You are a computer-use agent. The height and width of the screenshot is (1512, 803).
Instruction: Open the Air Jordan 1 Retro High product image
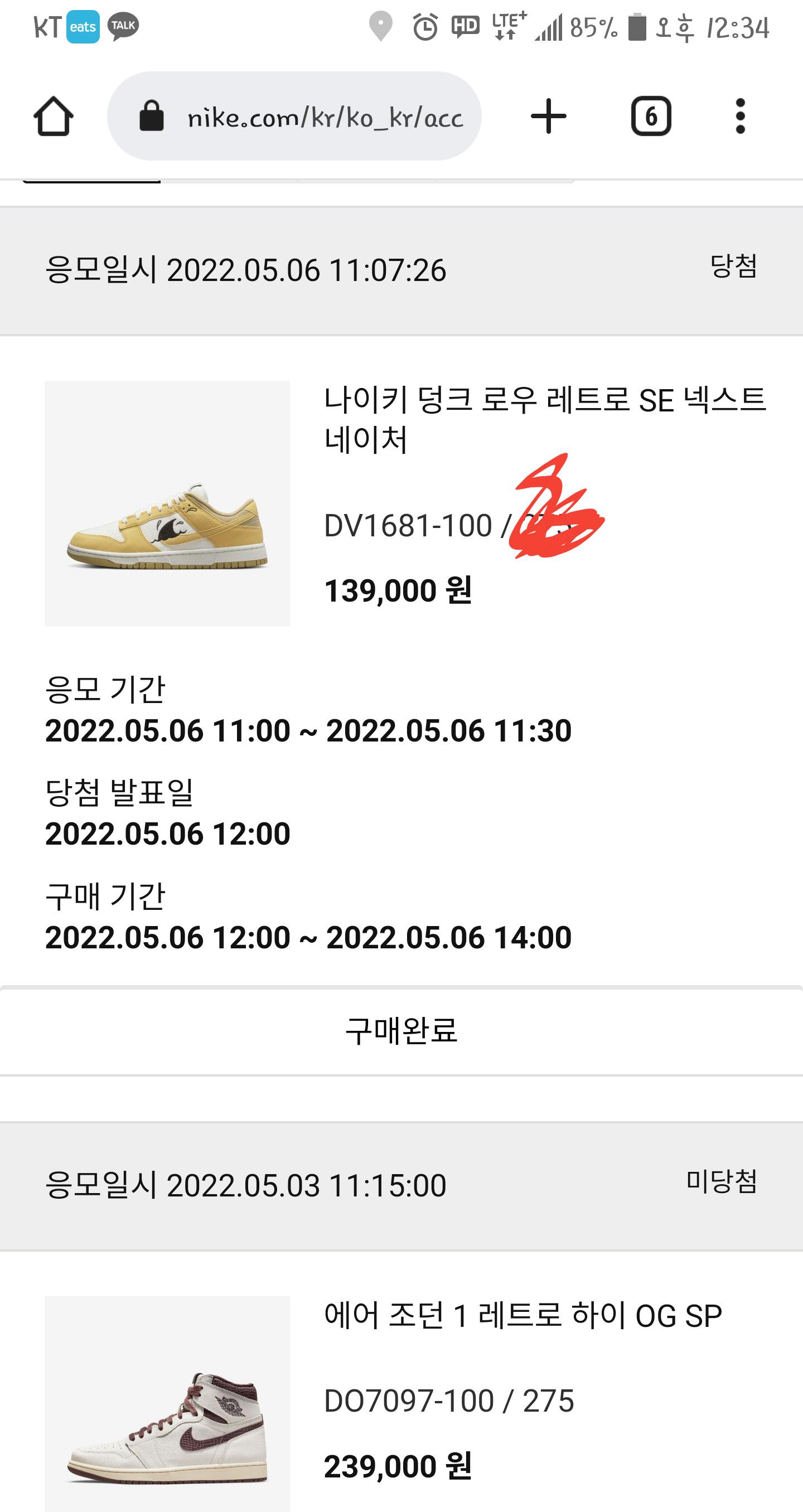167,1409
